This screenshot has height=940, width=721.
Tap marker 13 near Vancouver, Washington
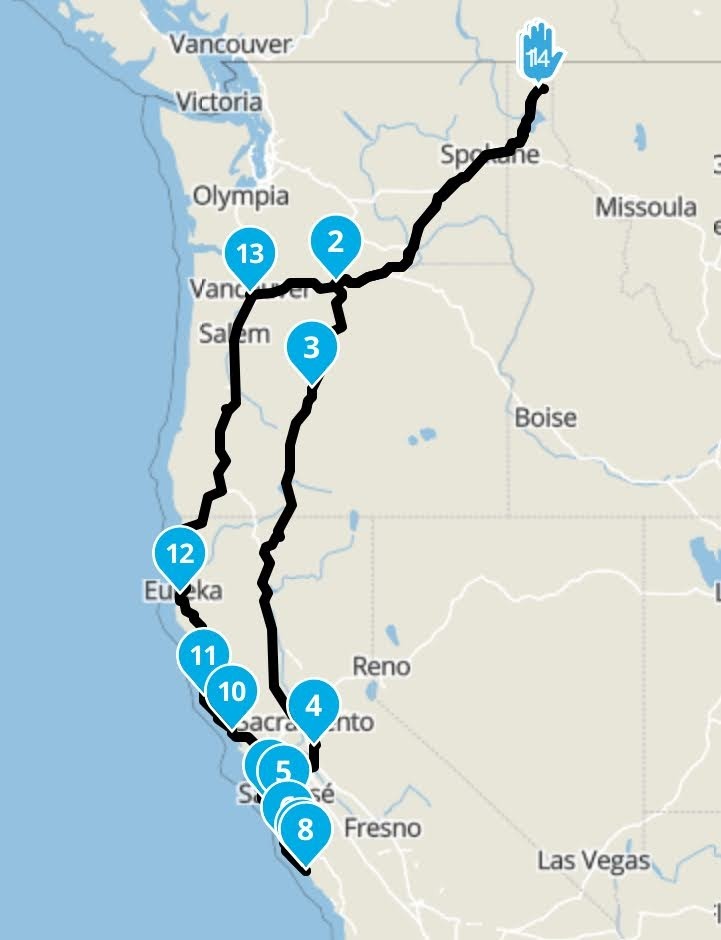(250, 253)
